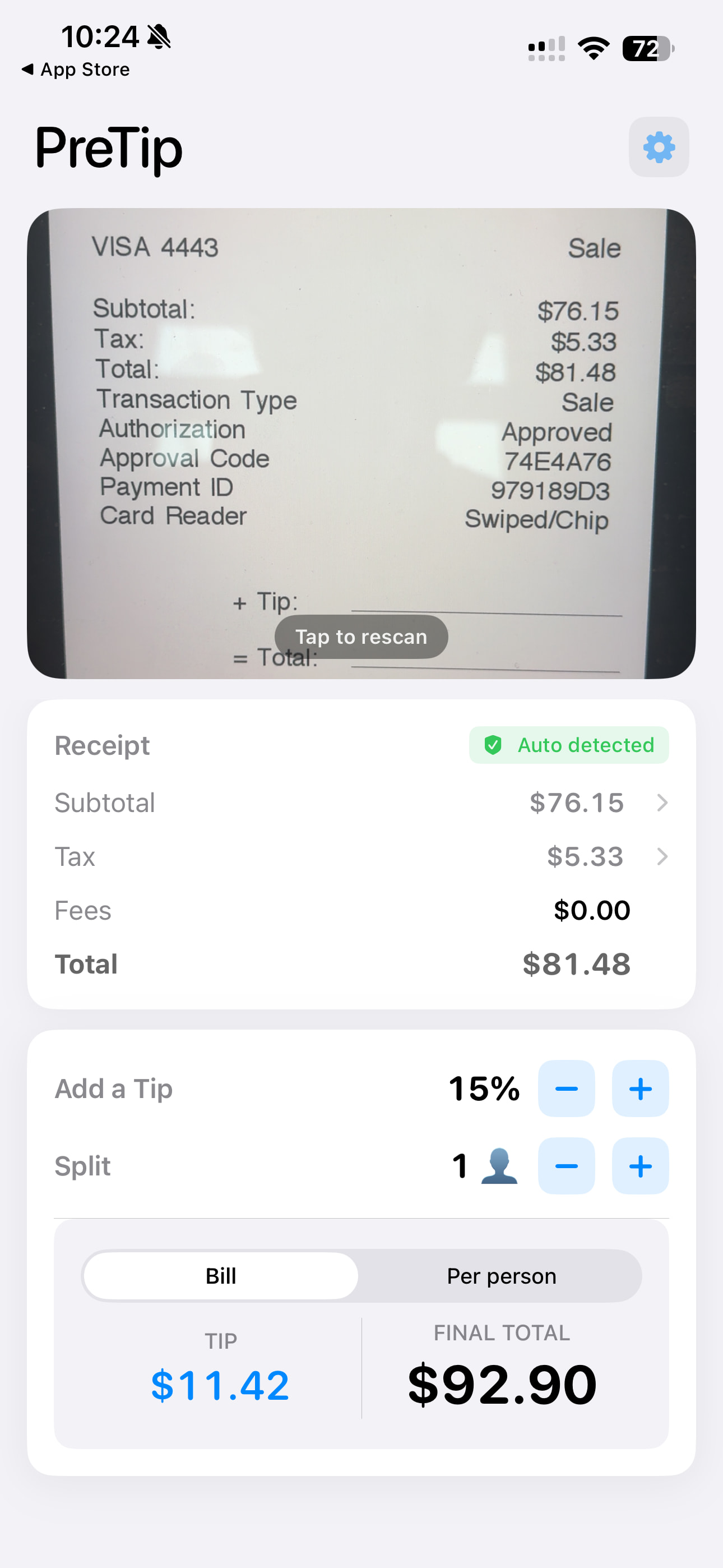Reduce the split person count
Screen dimensions: 723x1568
tap(566, 1166)
